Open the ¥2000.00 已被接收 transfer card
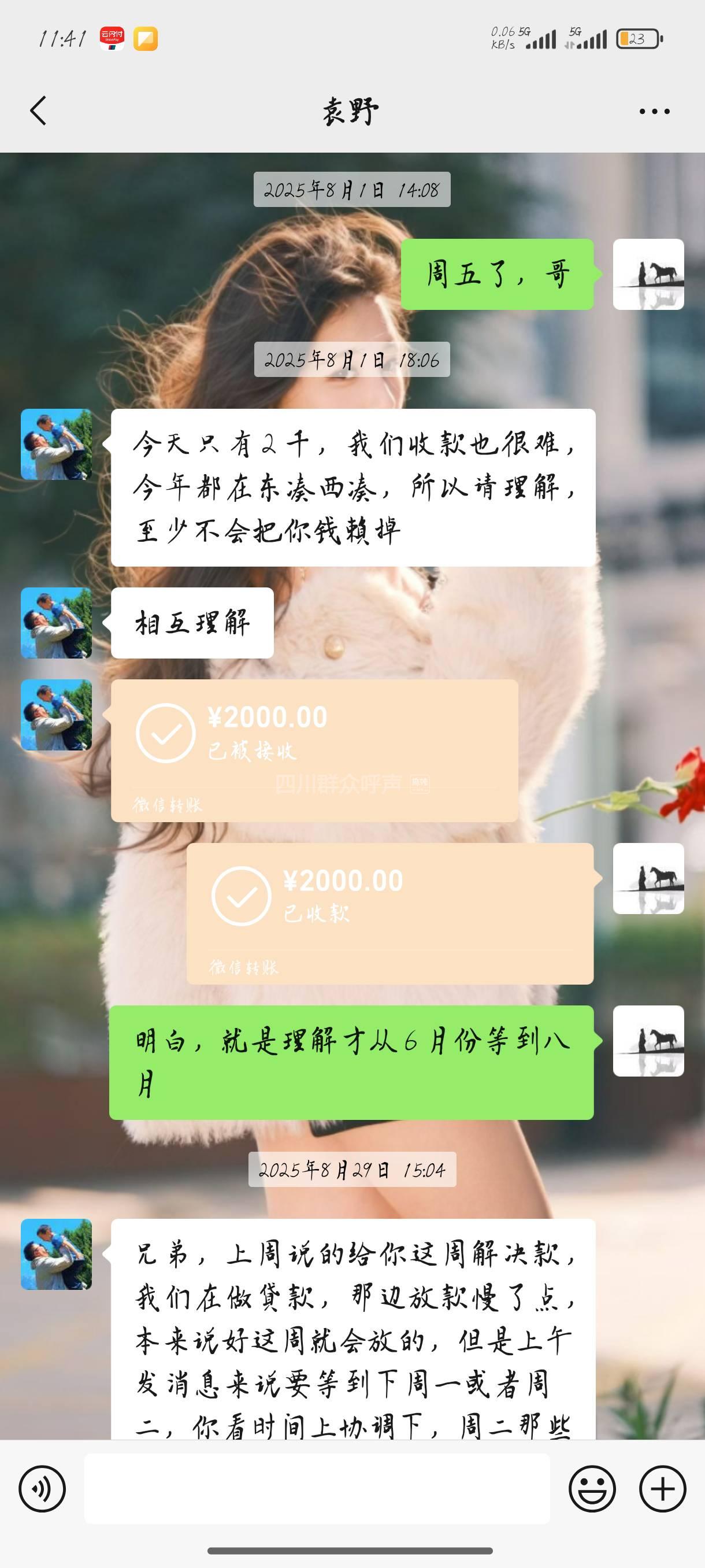This screenshot has height=1568, width=705. pos(314,750)
